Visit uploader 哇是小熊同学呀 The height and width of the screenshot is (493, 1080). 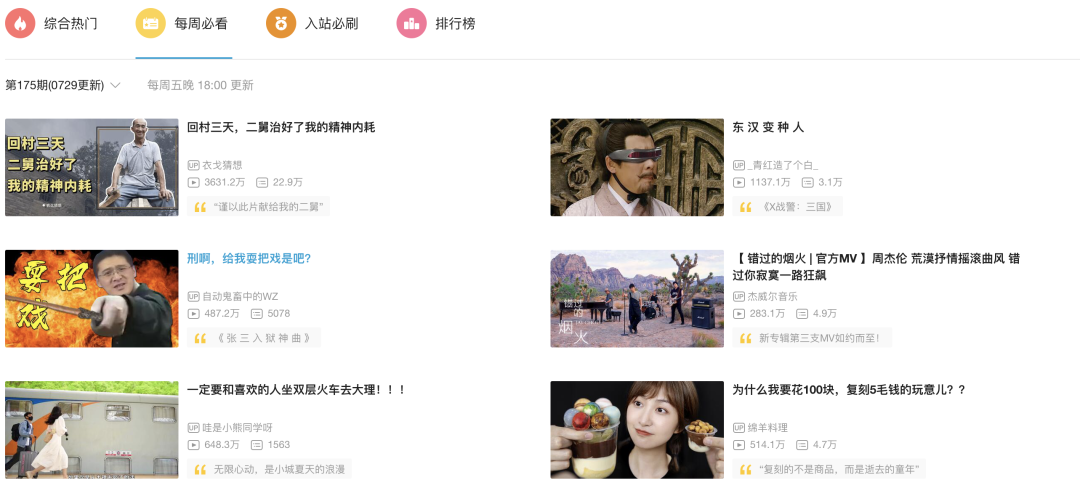coord(237,427)
